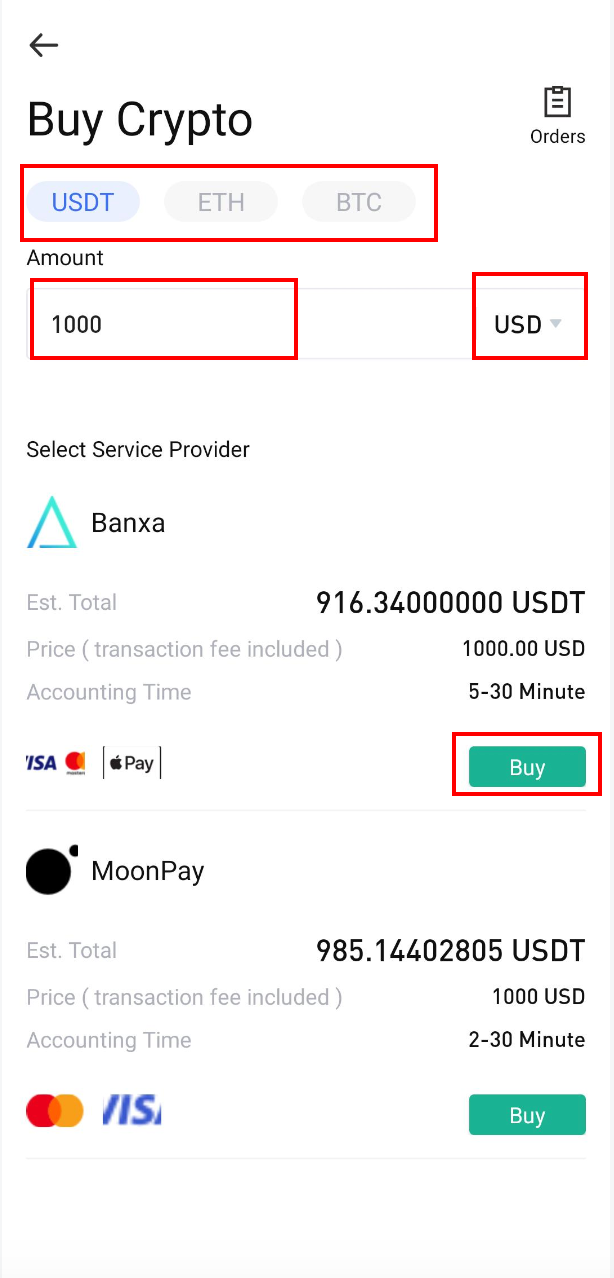Choose the BTC chip
This screenshot has height=1278, width=614.
click(358, 202)
